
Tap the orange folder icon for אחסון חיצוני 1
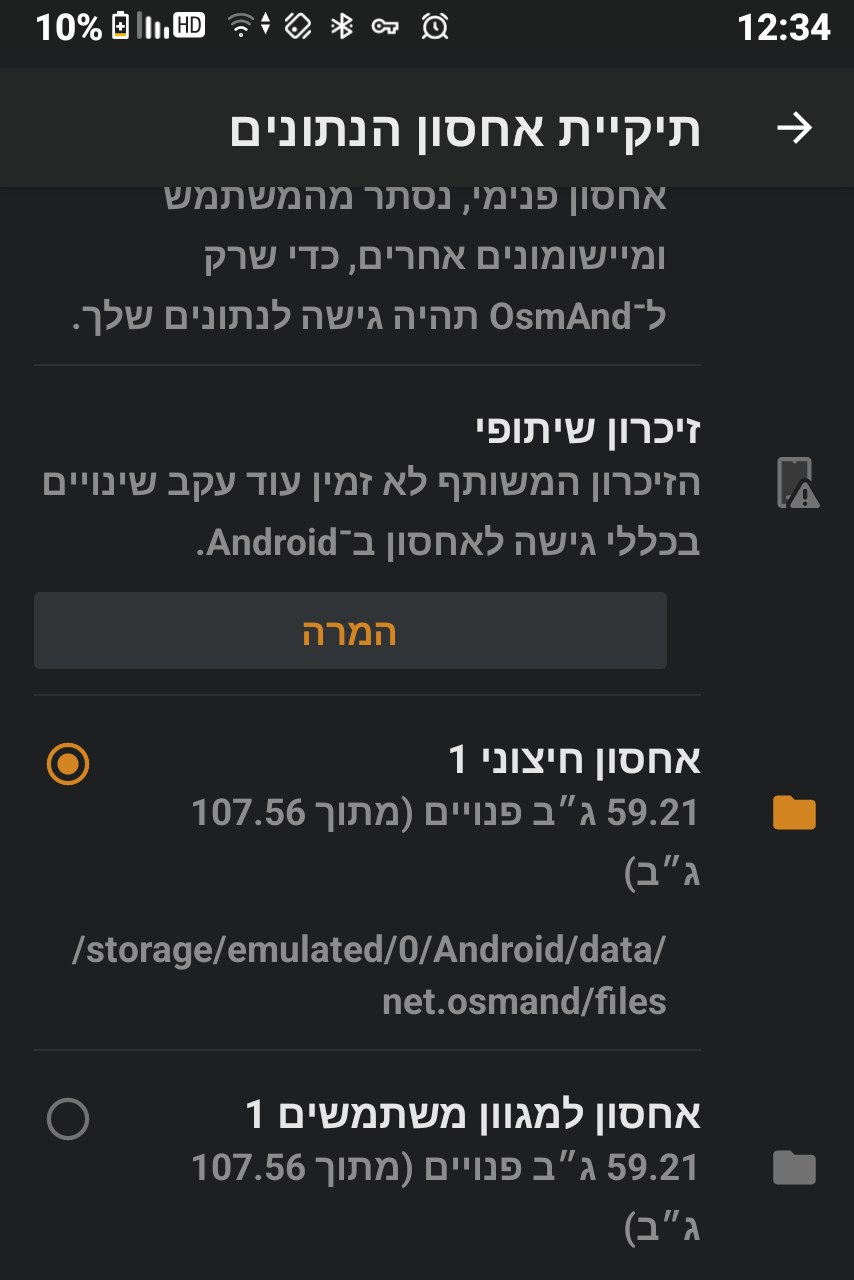click(x=794, y=813)
